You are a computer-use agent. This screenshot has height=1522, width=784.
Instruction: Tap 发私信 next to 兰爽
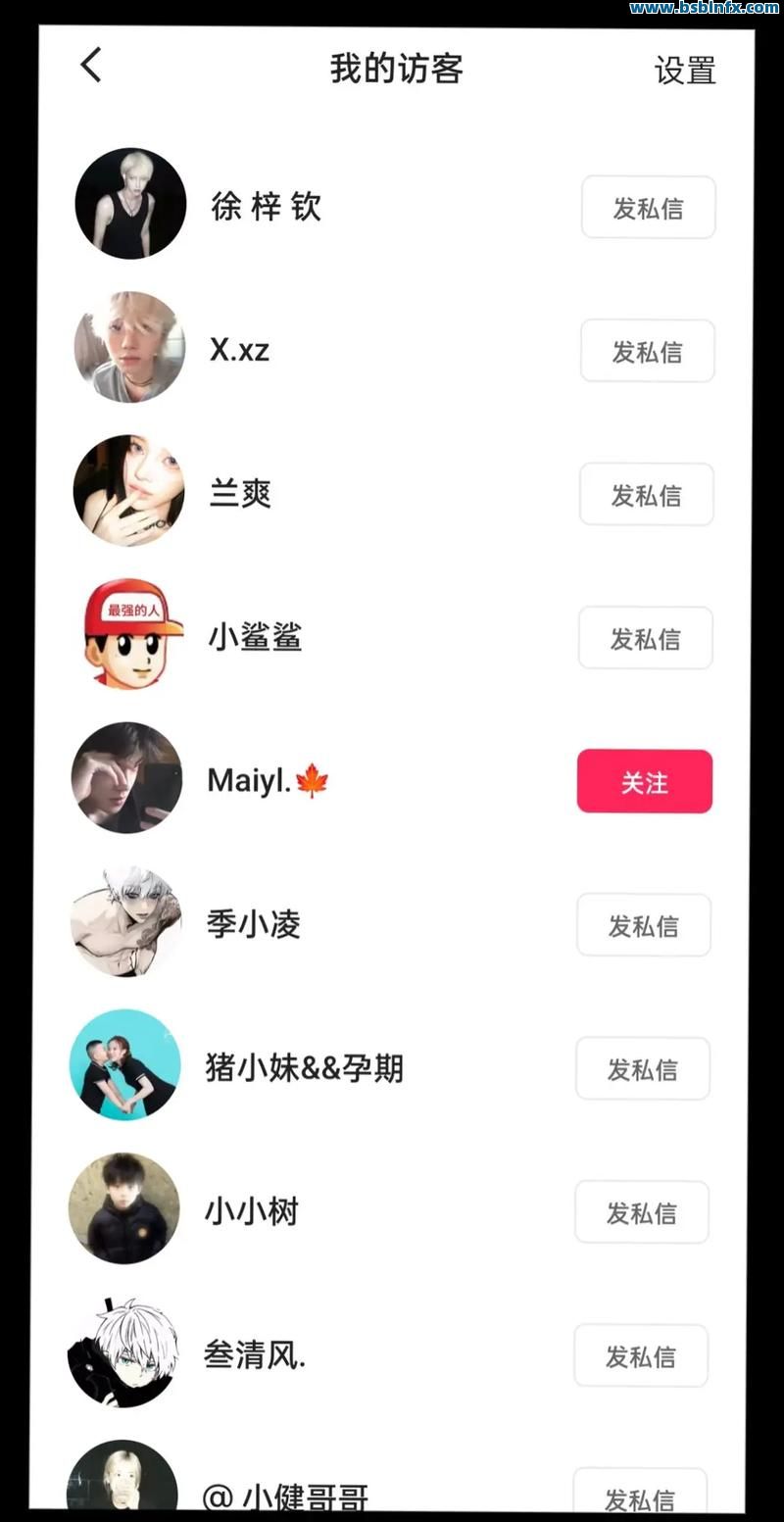pos(646,495)
